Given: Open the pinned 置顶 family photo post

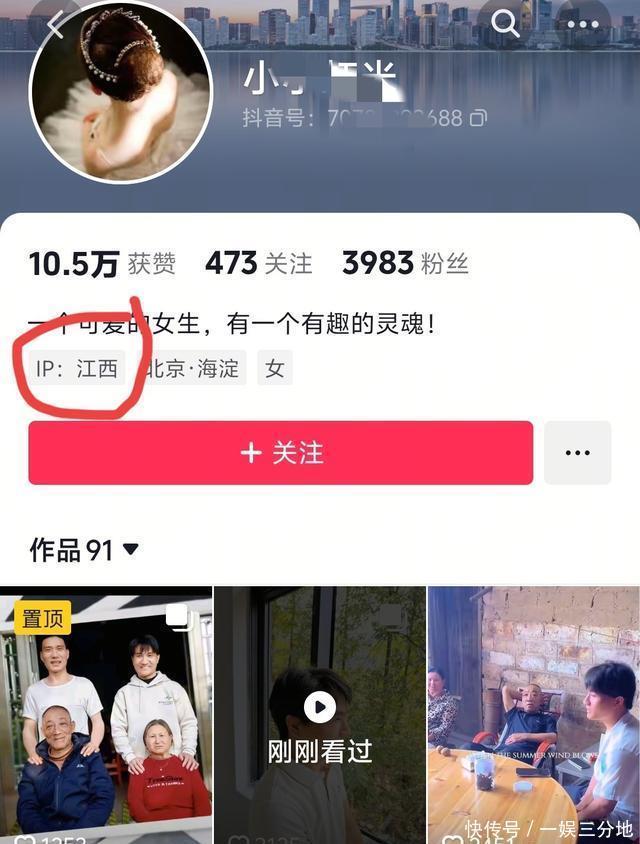Looking at the screenshot, I should pyautogui.click(x=106, y=715).
